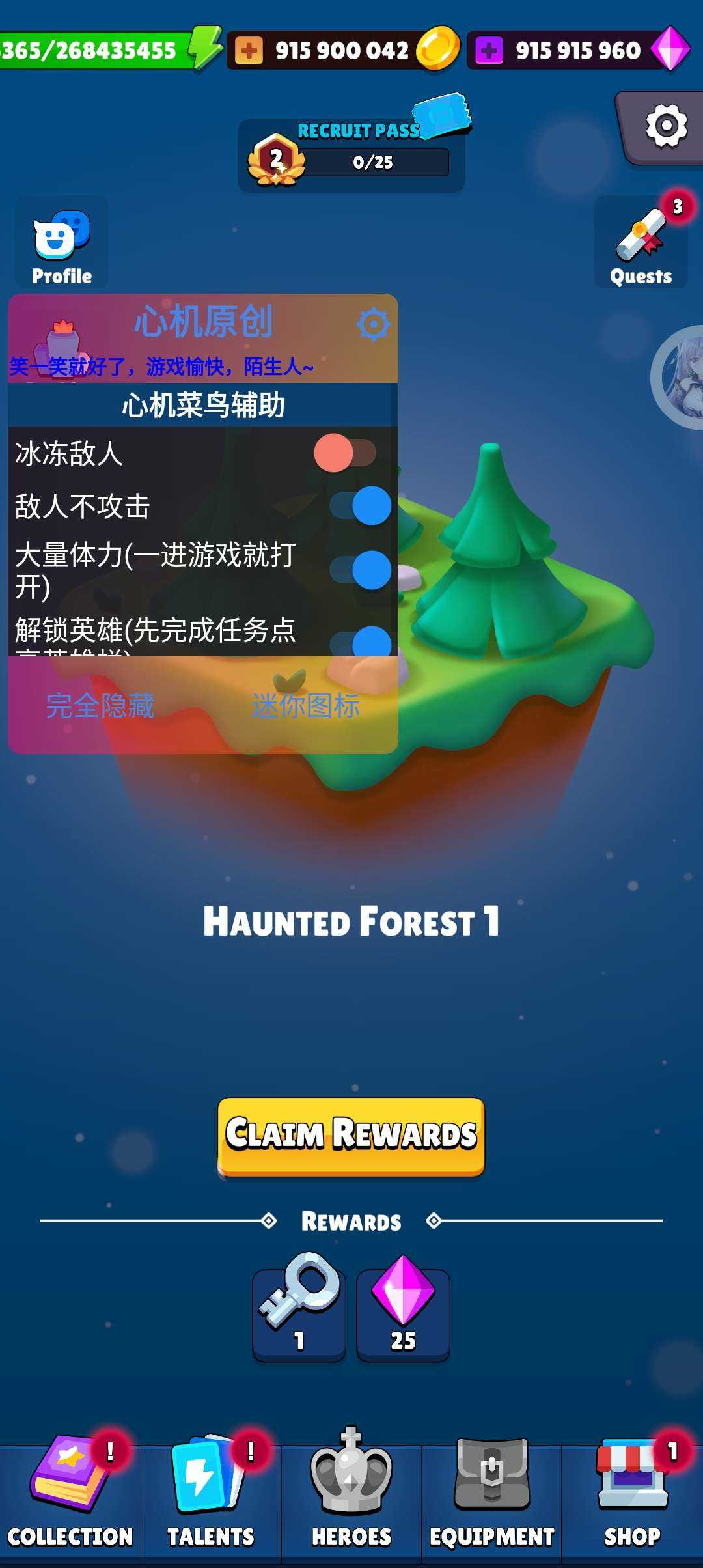Open the Equipment tab

click(x=492, y=1498)
